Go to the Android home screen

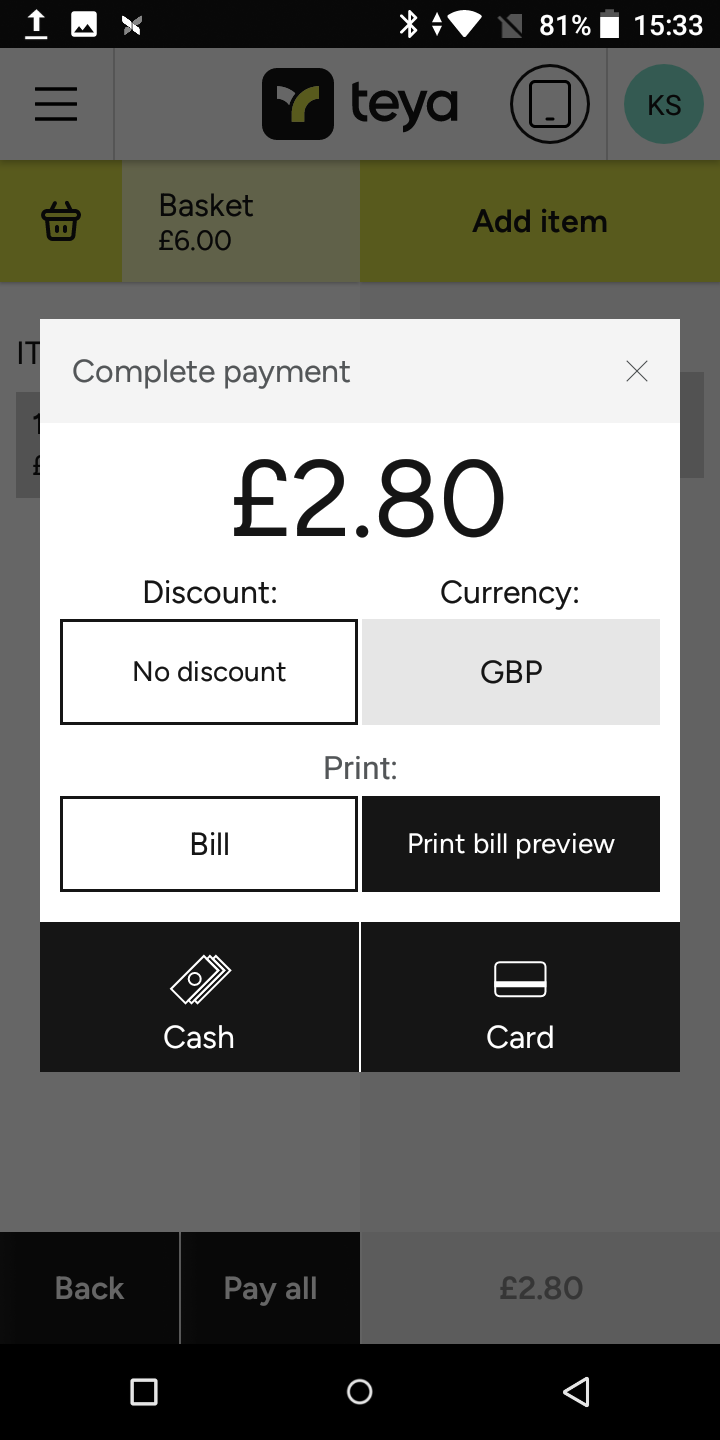tap(360, 1392)
